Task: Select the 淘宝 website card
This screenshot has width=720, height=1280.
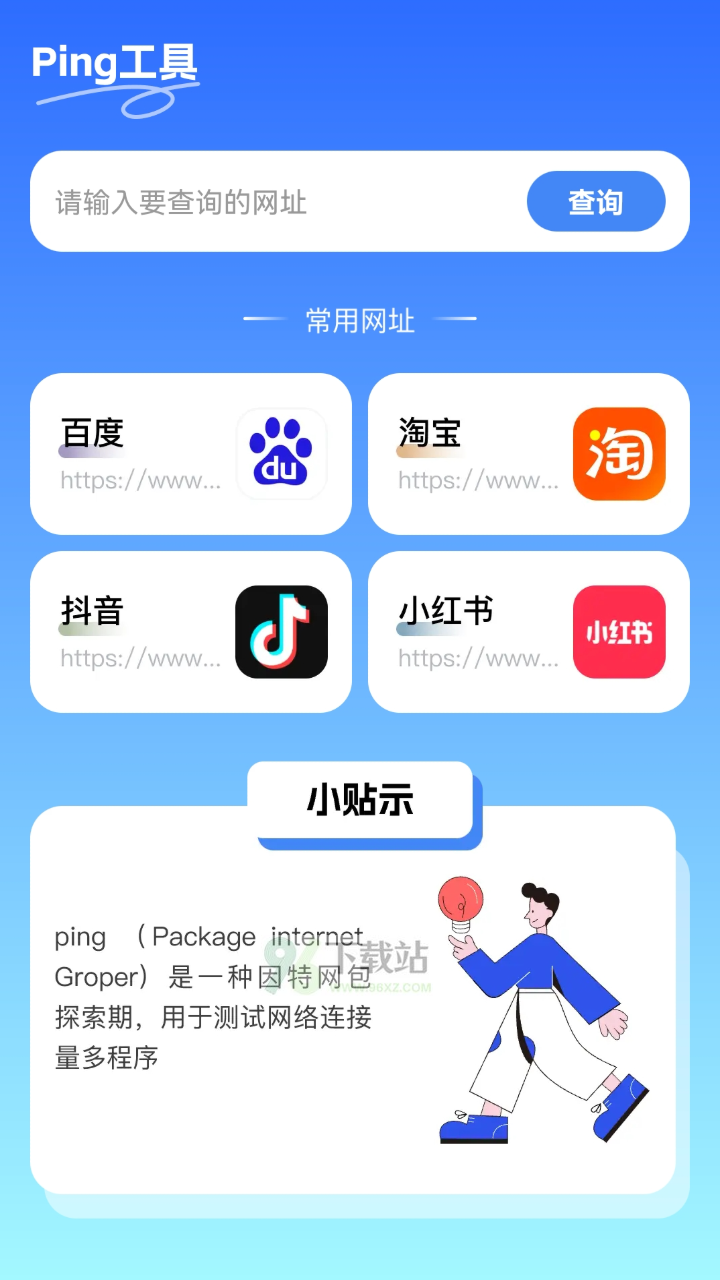Action: pyautogui.click(x=529, y=454)
